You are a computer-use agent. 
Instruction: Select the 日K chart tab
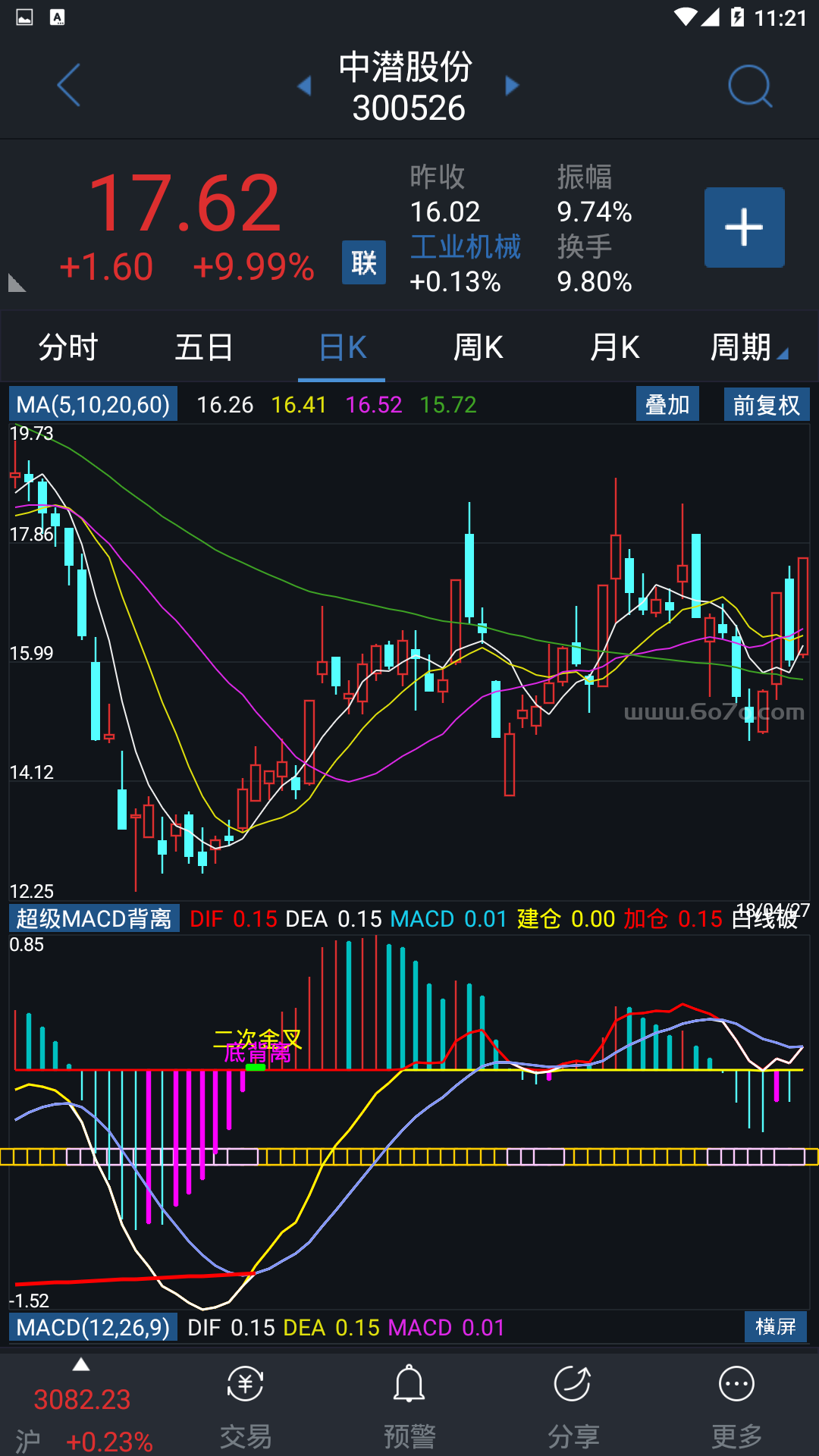pos(343,347)
